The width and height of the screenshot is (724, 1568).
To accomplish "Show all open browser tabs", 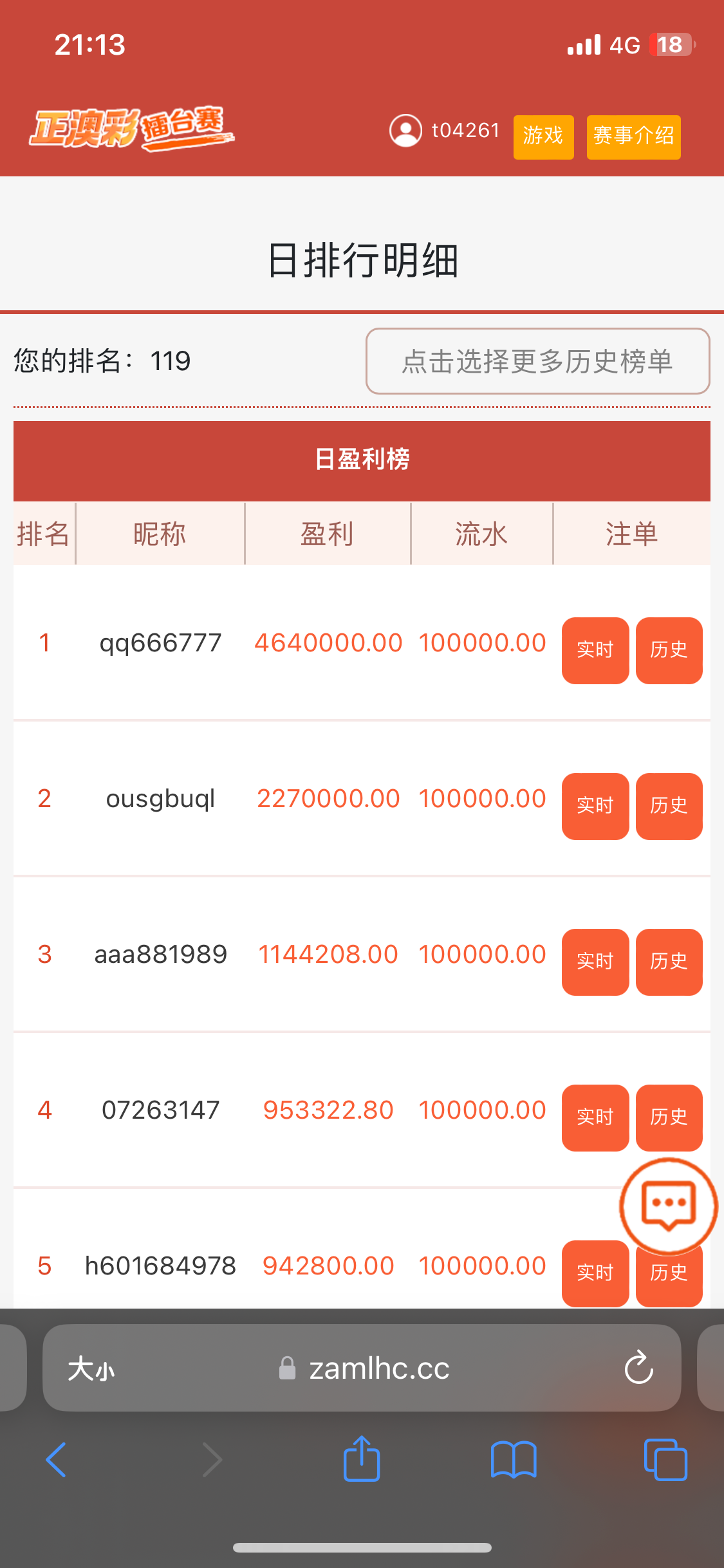I will [x=665, y=1459].
